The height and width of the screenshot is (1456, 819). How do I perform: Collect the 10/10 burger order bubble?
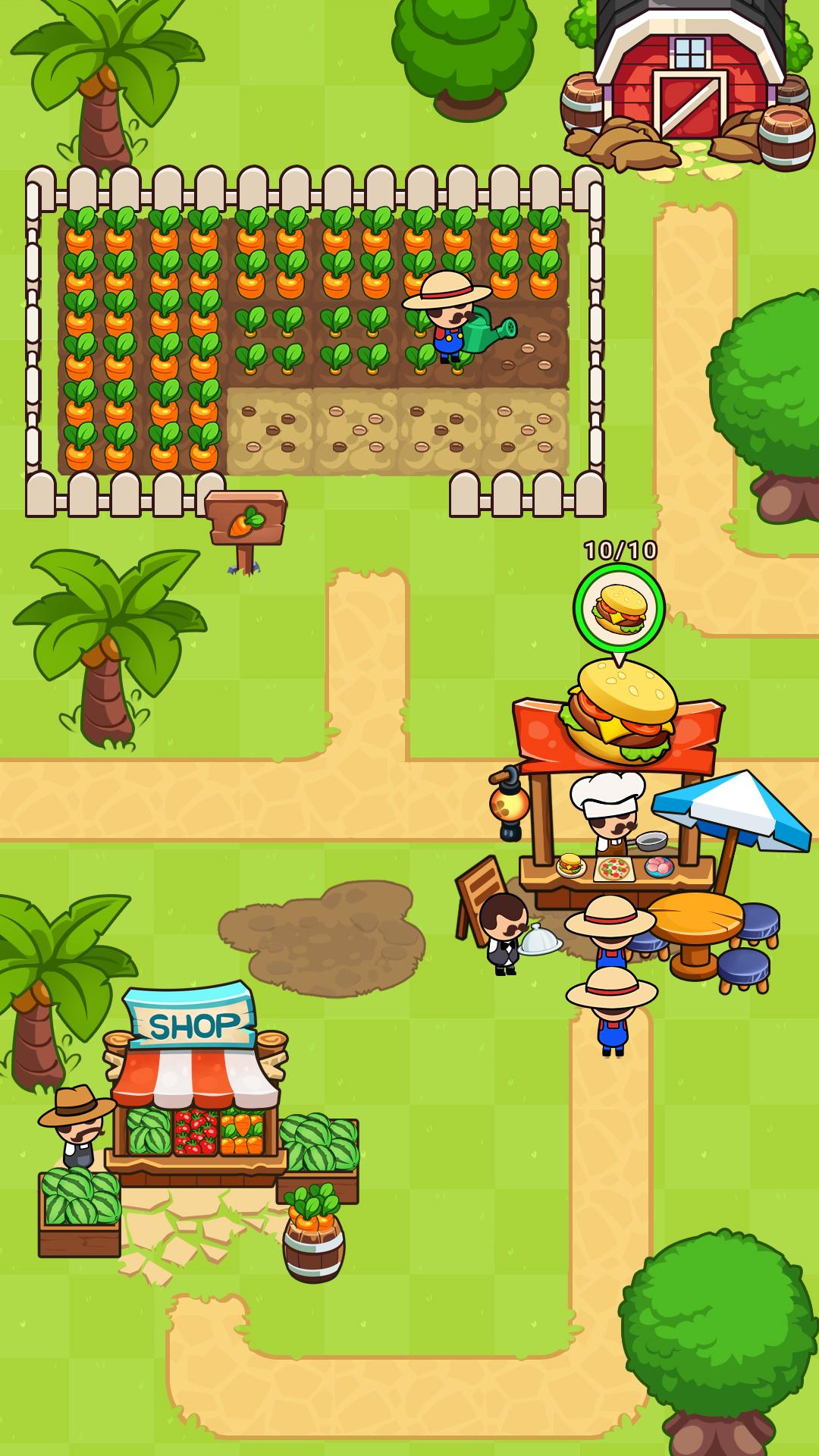click(619, 609)
